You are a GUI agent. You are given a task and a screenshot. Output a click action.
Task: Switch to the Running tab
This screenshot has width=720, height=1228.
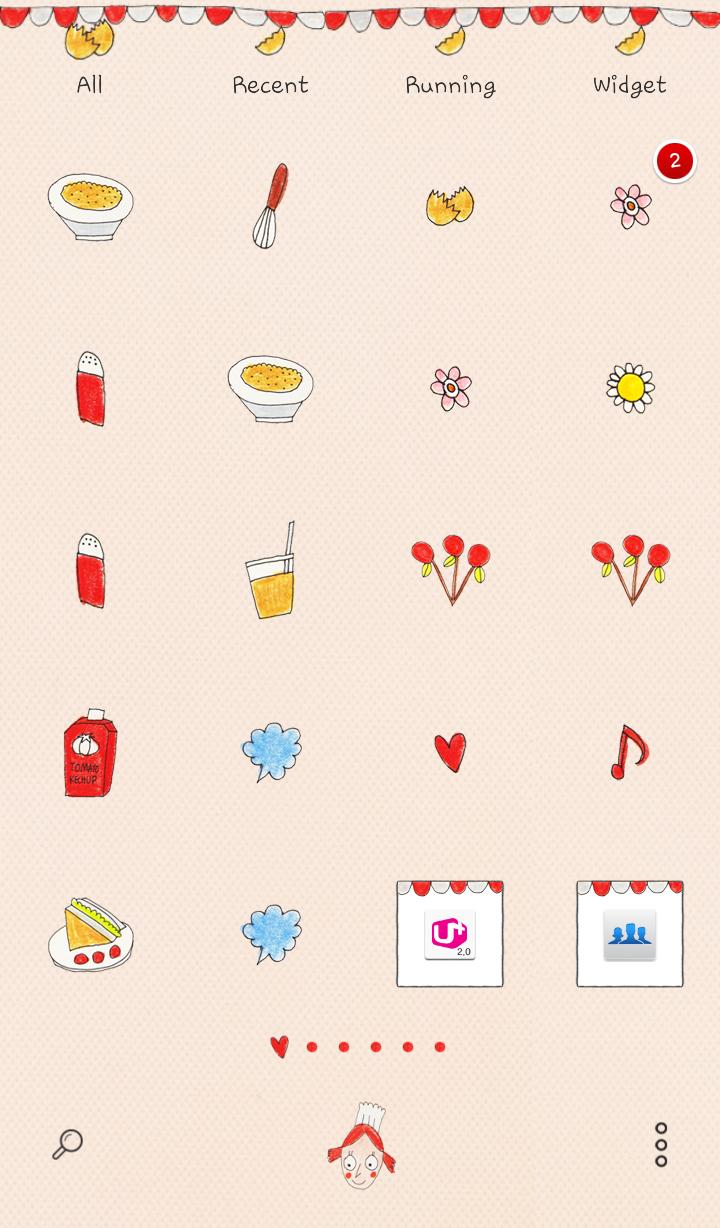coord(450,85)
